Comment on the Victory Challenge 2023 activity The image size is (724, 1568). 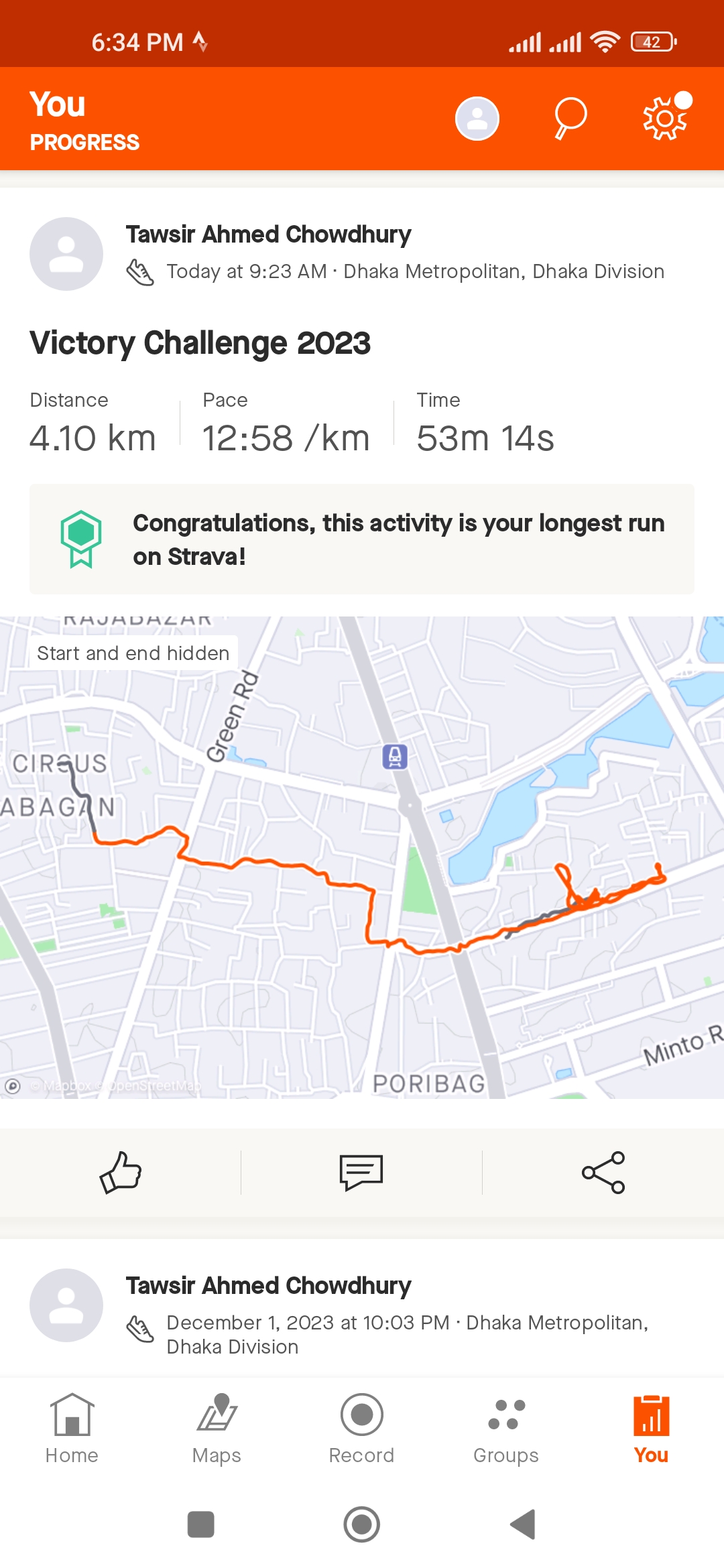click(361, 1173)
